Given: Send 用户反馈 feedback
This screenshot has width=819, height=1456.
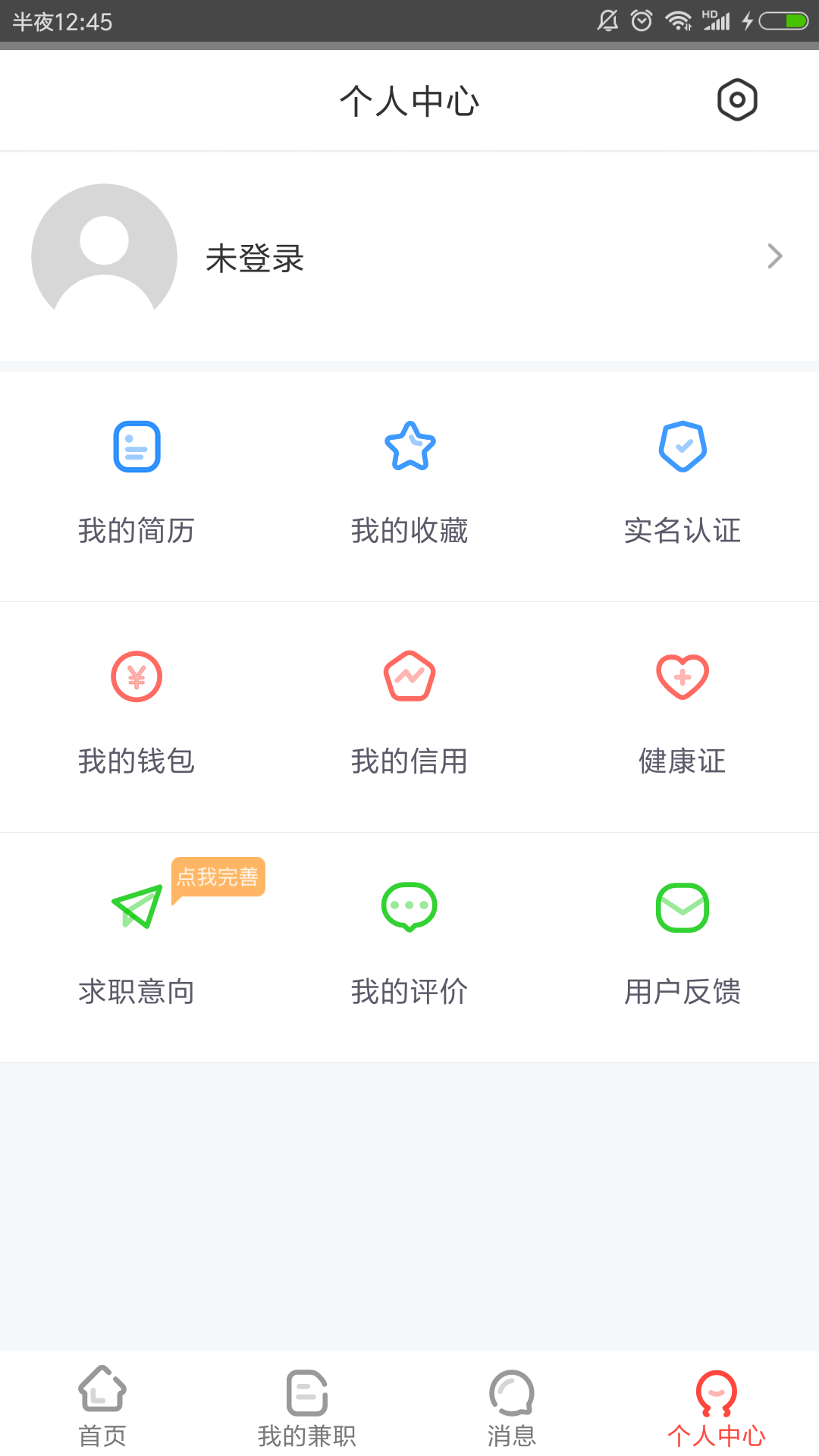Looking at the screenshot, I should 682,948.
